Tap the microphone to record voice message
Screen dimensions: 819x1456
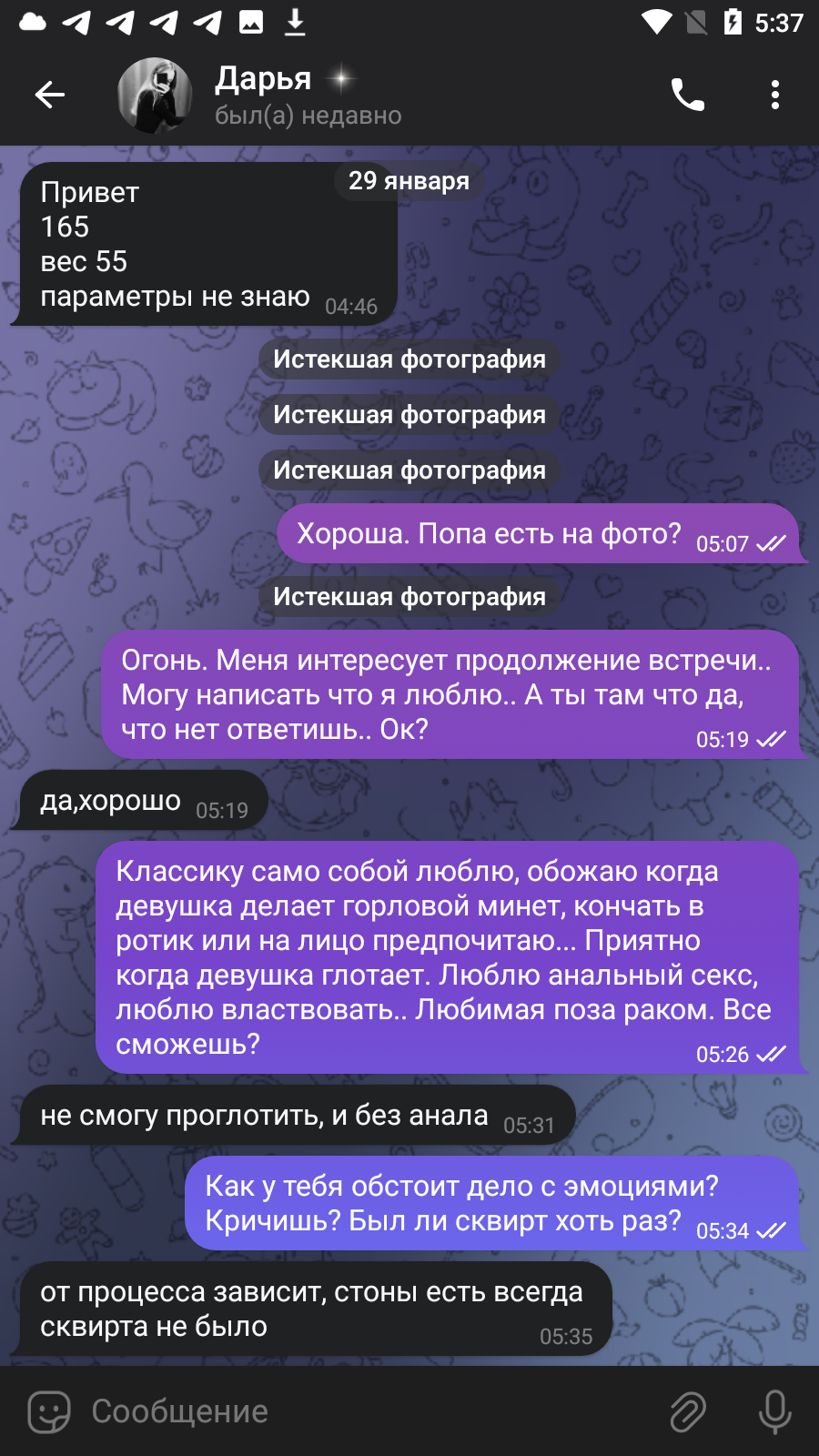pos(775,1411)
